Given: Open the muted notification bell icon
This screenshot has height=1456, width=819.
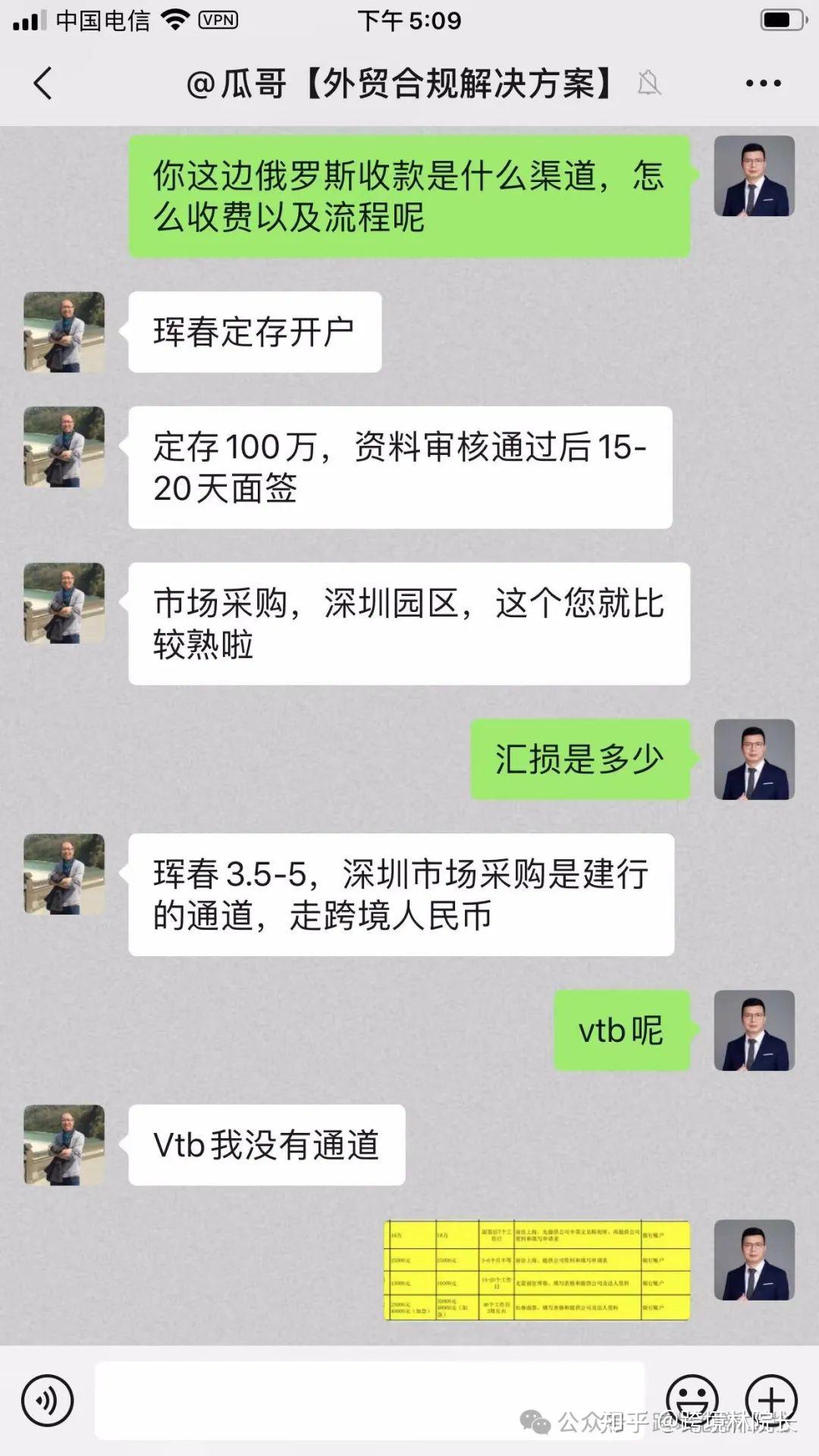Looking at the screenshot, I should point(648,83).
